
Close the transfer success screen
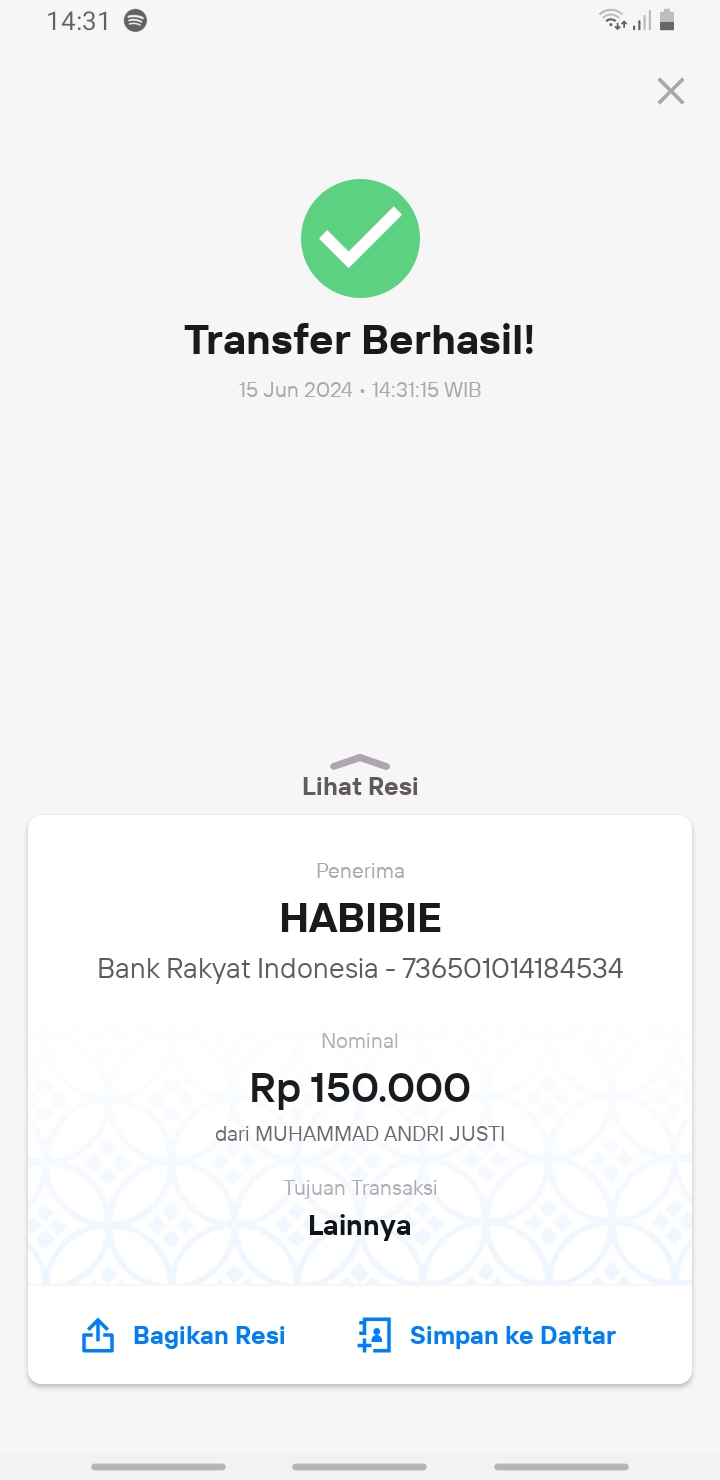[670, 91]
